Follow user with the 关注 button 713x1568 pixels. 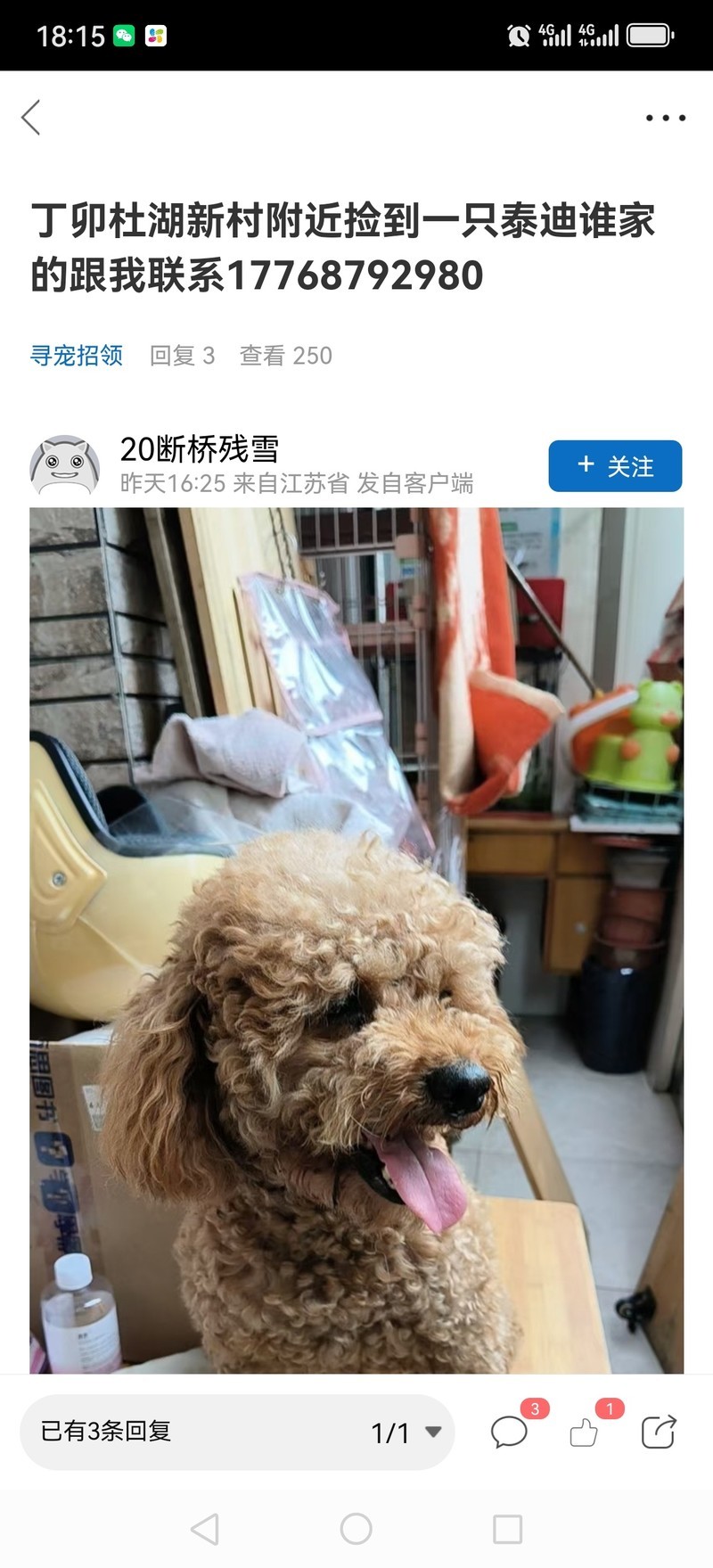(x=615, y=465)
